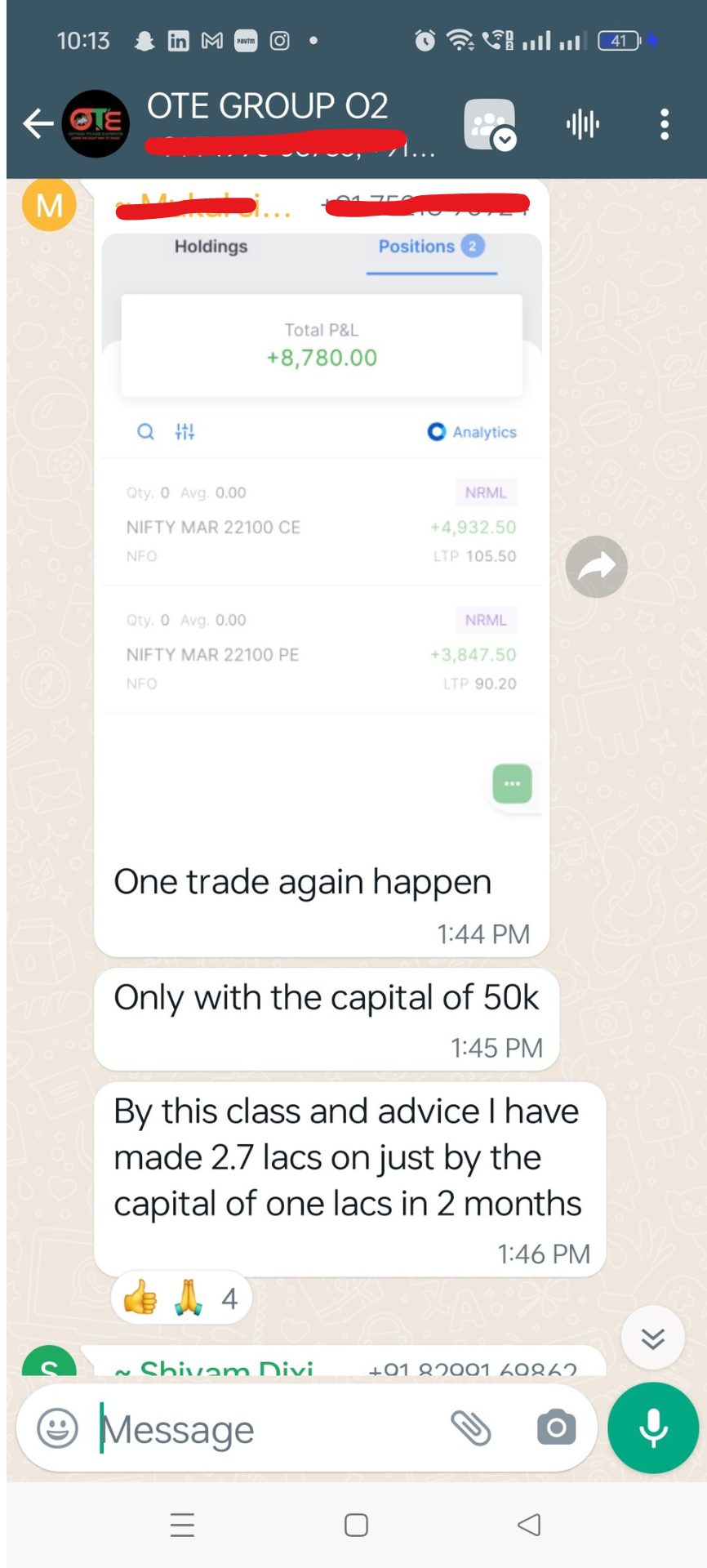The image size is (707, 1568).
Task: Jump to the latest messages
Action: (x=652, y=1338)
